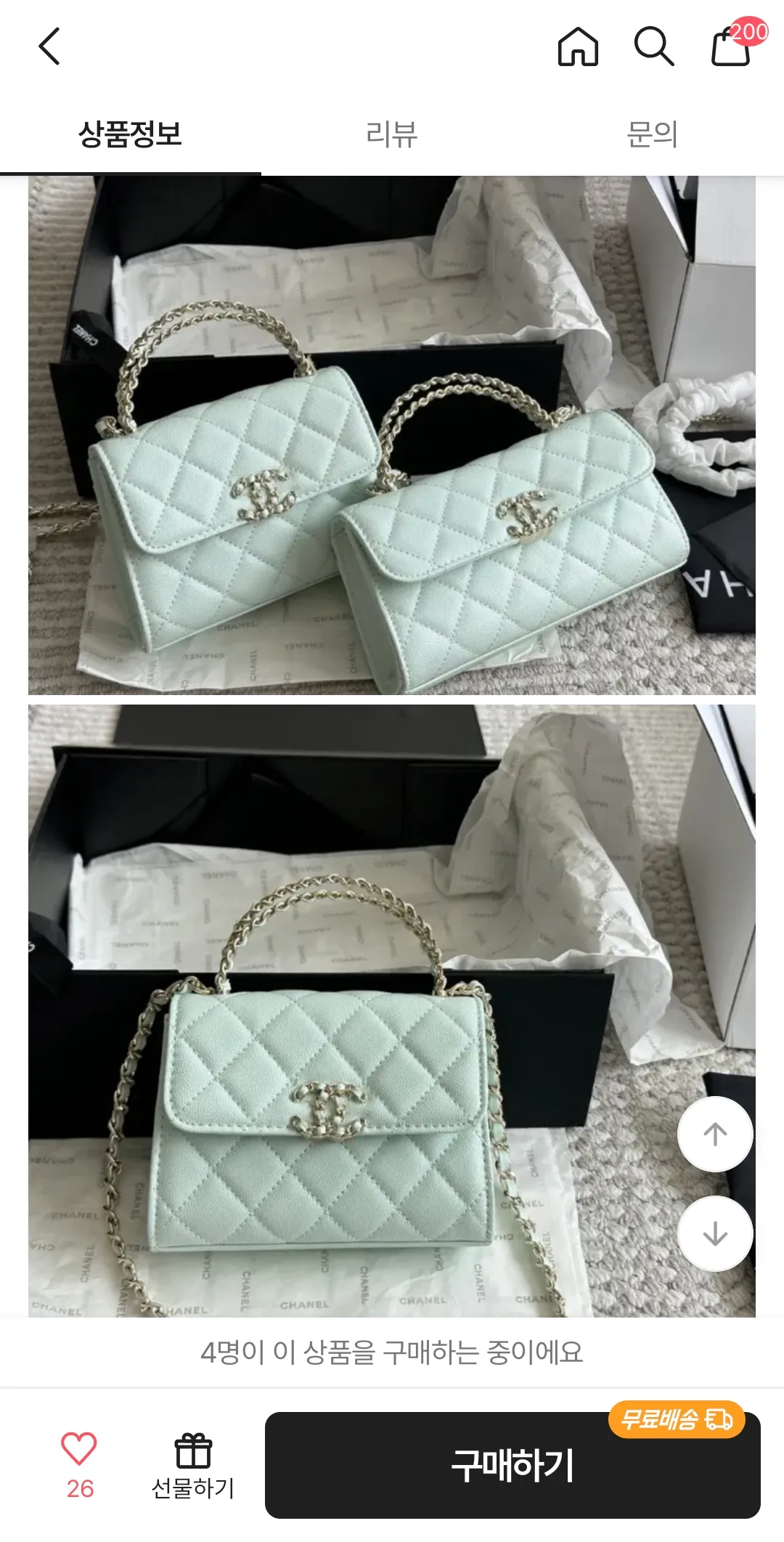
Task: Switch to the 리뷰 tab
Action: (x=392, y=134)
